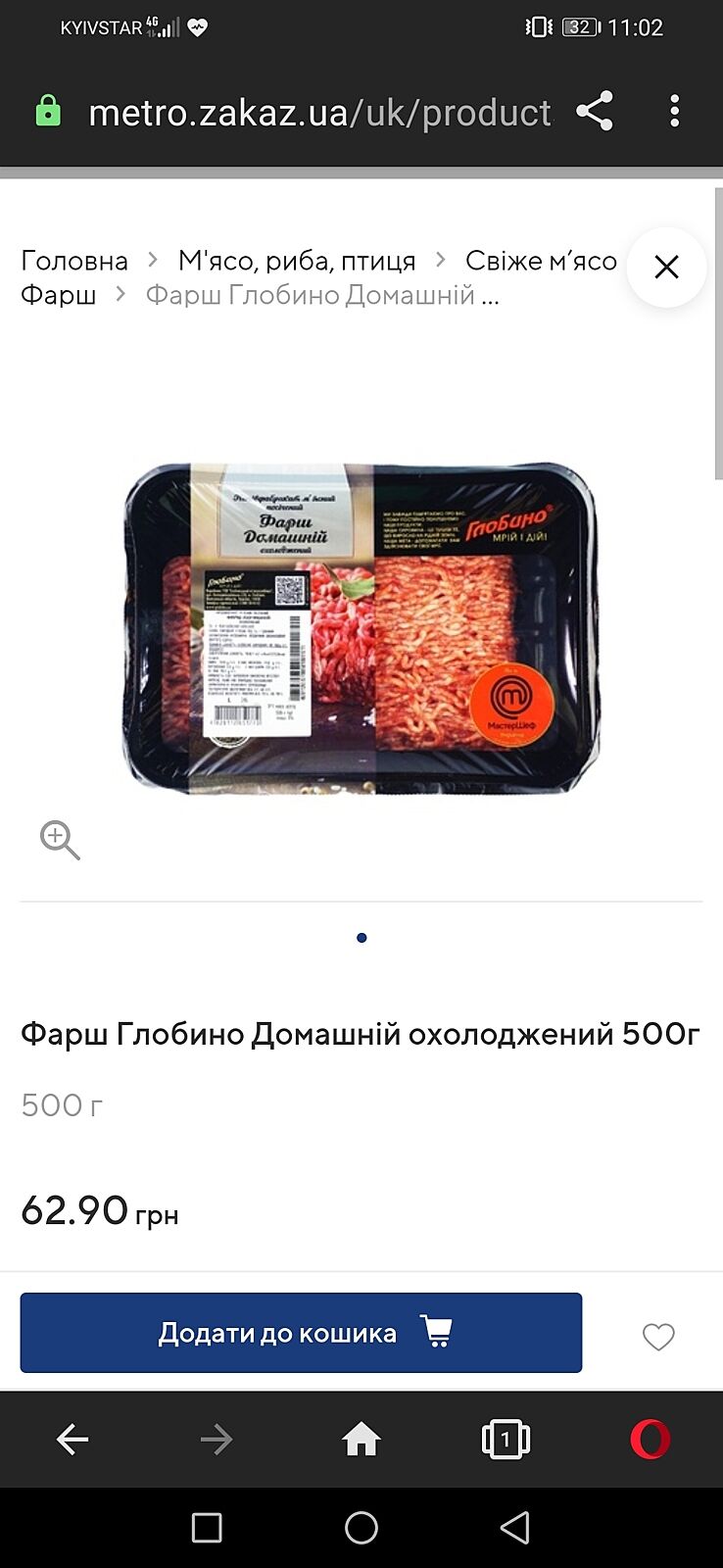The width and height of the screenshot is (723, 1568).
Task: Tap the system recent apps button
Action: click(x=207, y=1527)
